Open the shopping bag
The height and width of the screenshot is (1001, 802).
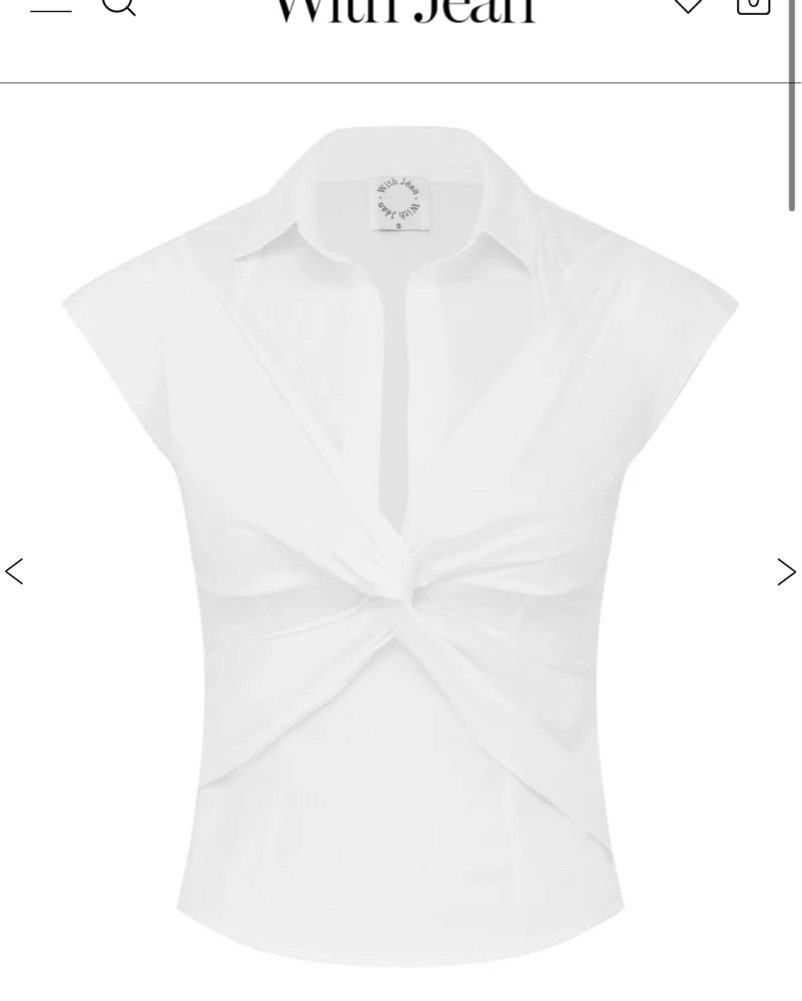pyautogui.click(x=753, y=6)
